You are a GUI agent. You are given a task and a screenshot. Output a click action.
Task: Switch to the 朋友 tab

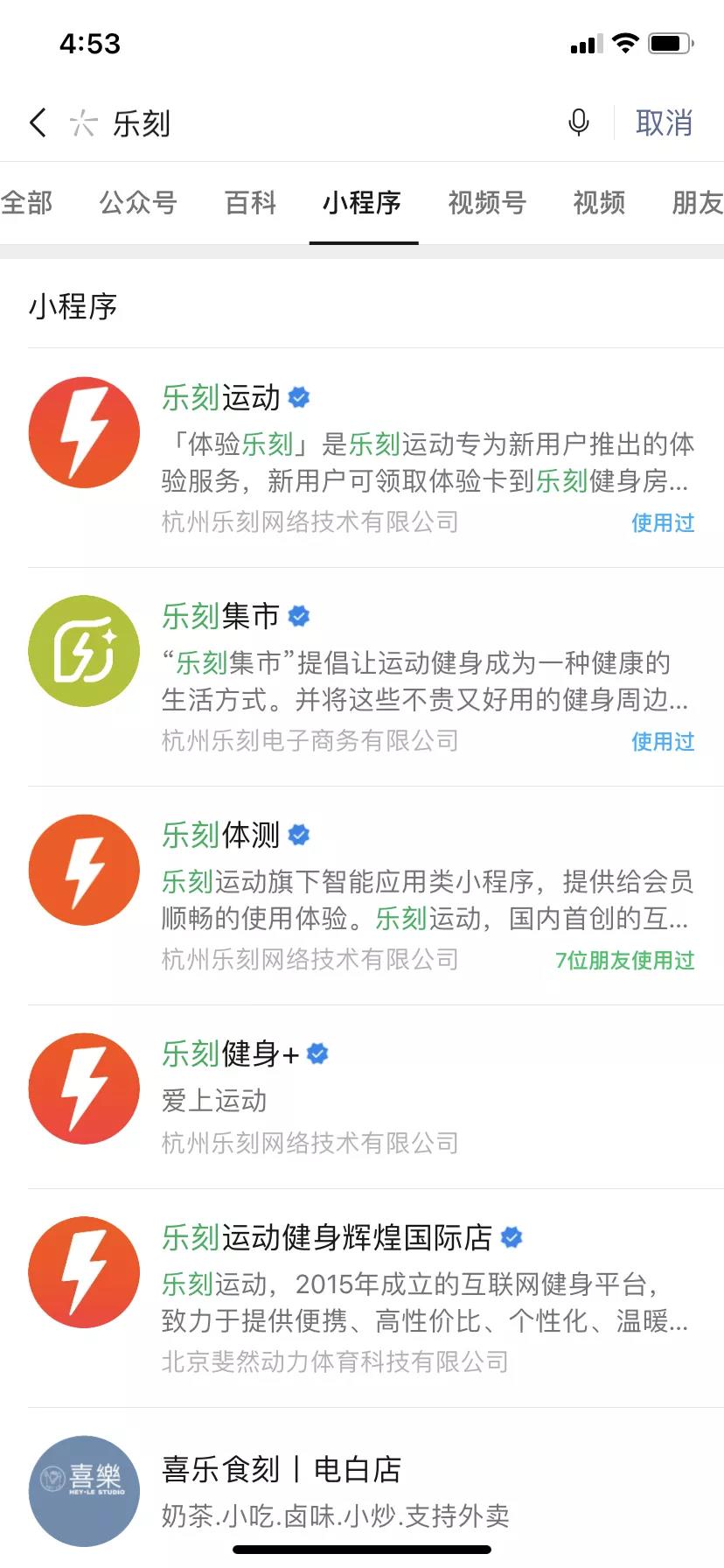click(697, 203)
